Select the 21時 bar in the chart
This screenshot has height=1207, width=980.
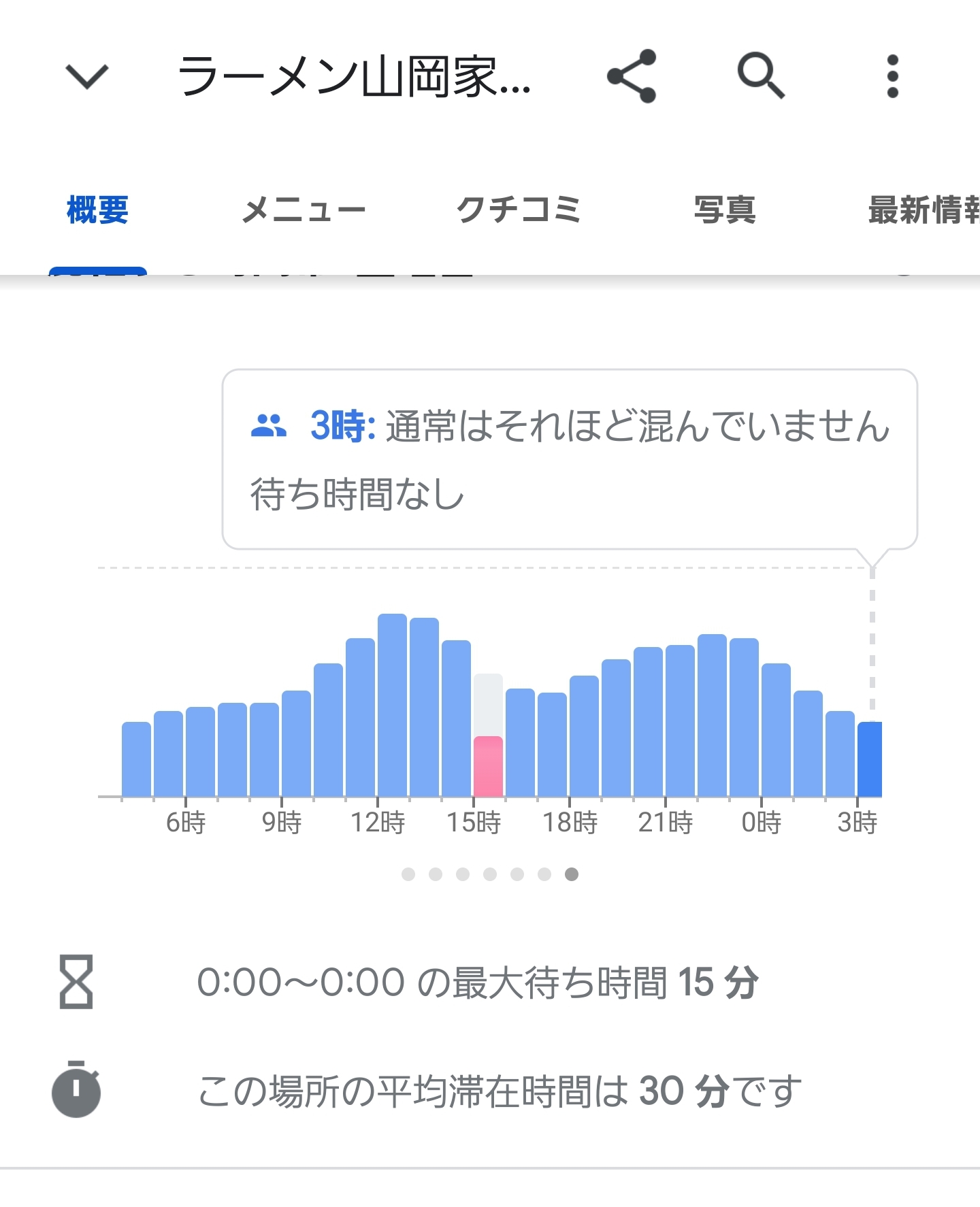click(680, 721)
